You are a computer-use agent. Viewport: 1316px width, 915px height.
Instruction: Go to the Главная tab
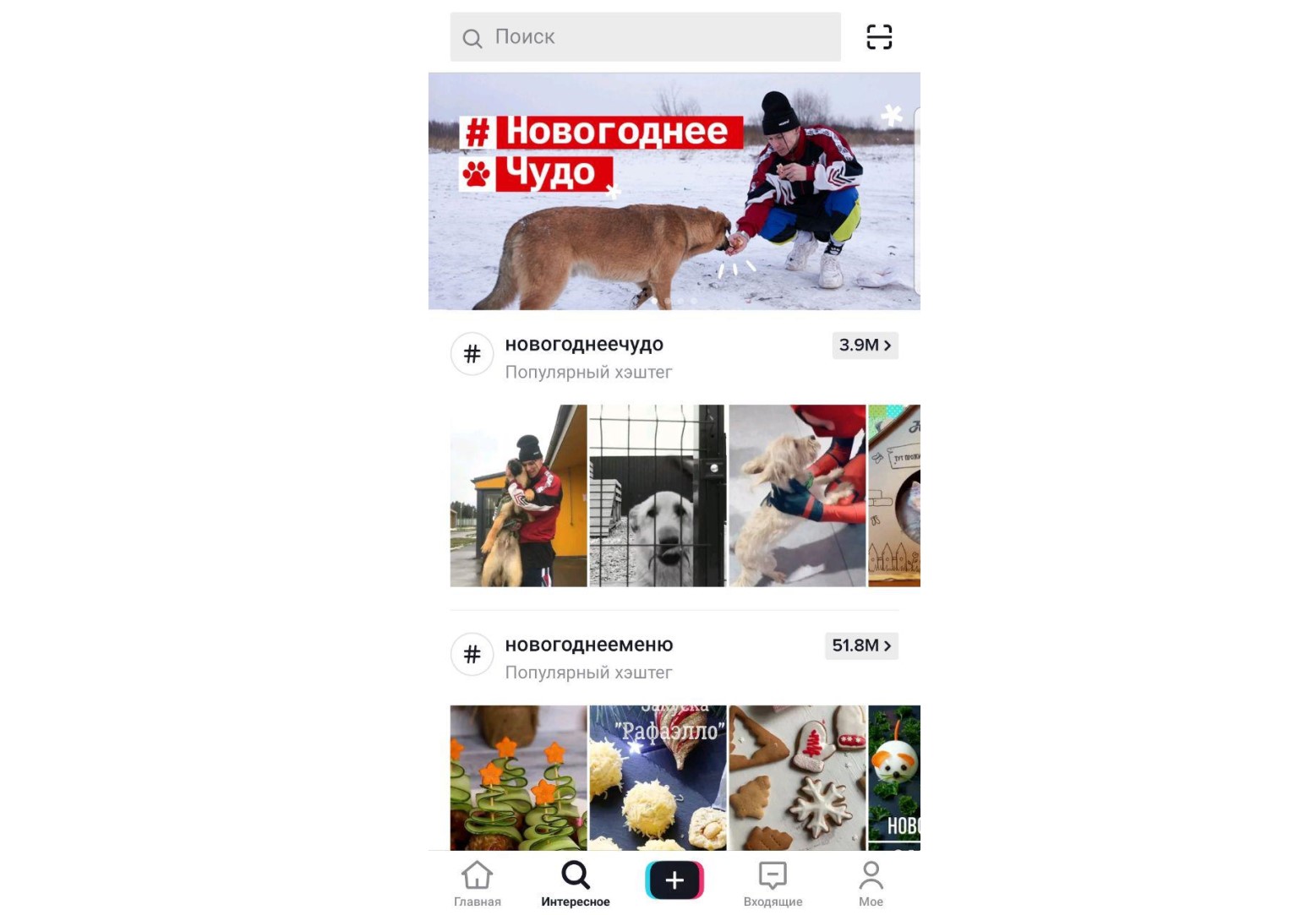point(478,884)
